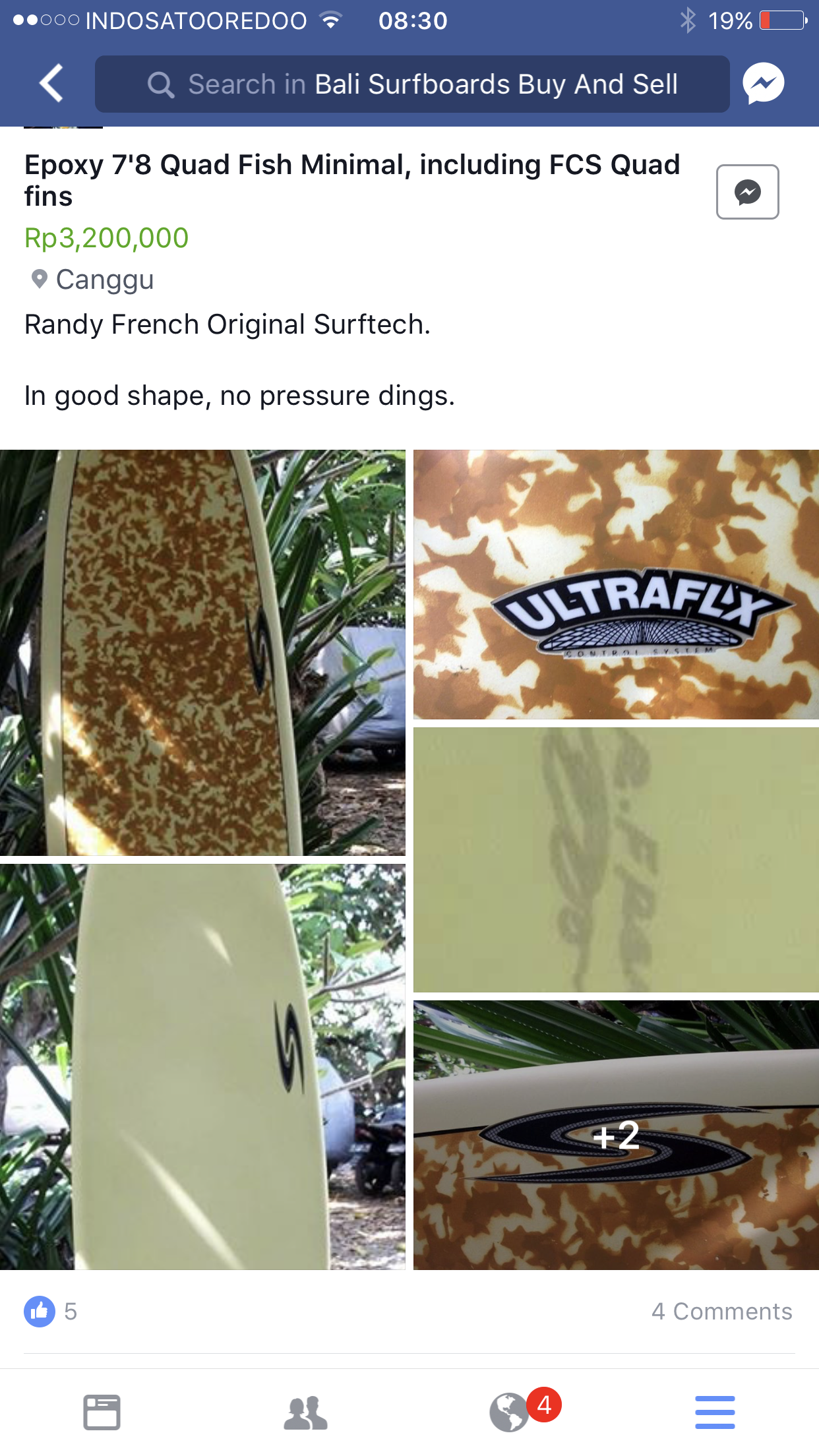Switch to the News Feed tab
This screenshot has width=819, height=1456.
pos(102,1412)
